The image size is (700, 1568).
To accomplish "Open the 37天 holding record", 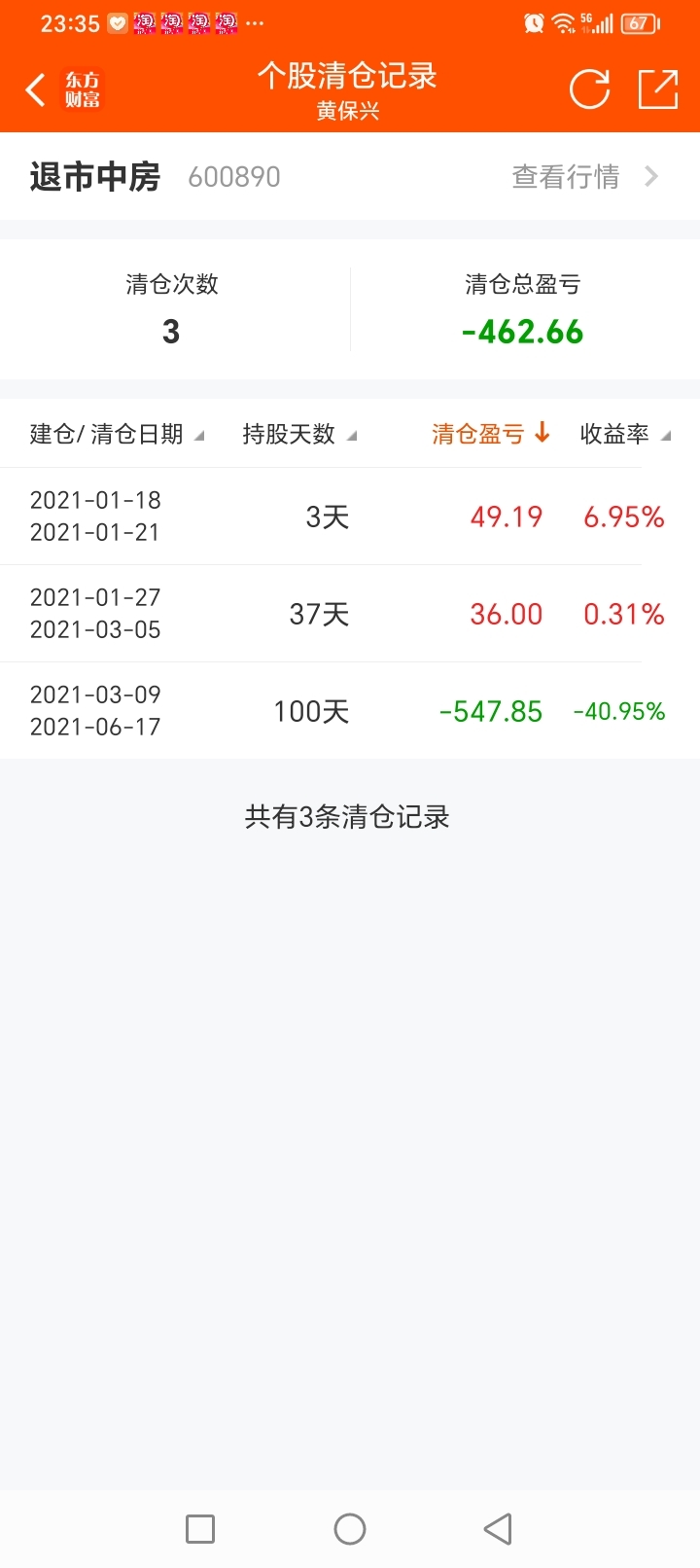I will pos(350,614).
